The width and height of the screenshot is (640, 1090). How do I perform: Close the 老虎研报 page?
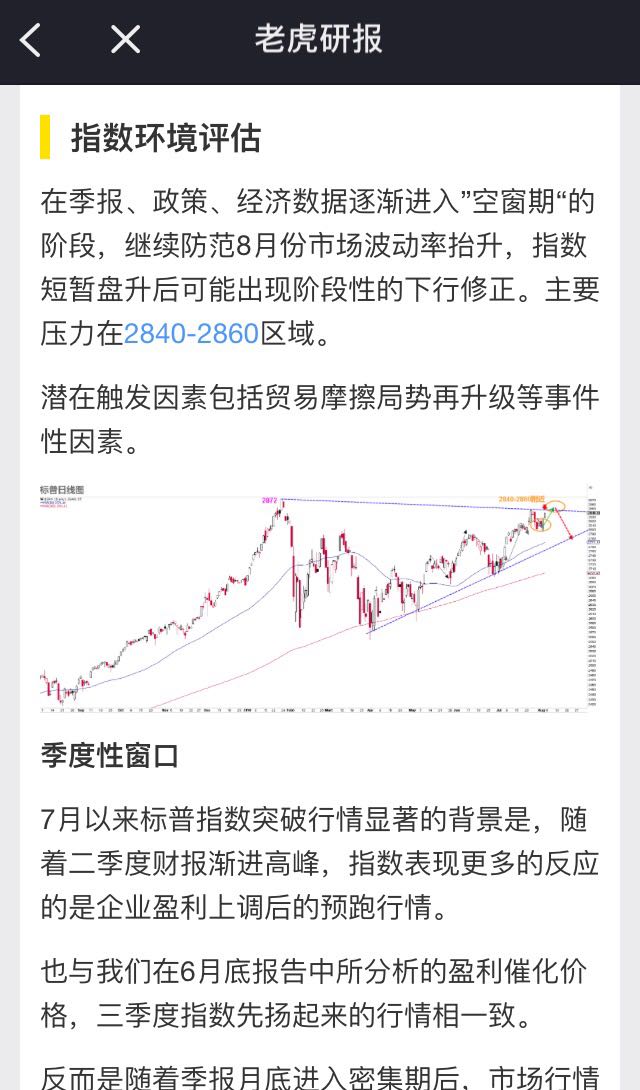[x=126, y=40]
